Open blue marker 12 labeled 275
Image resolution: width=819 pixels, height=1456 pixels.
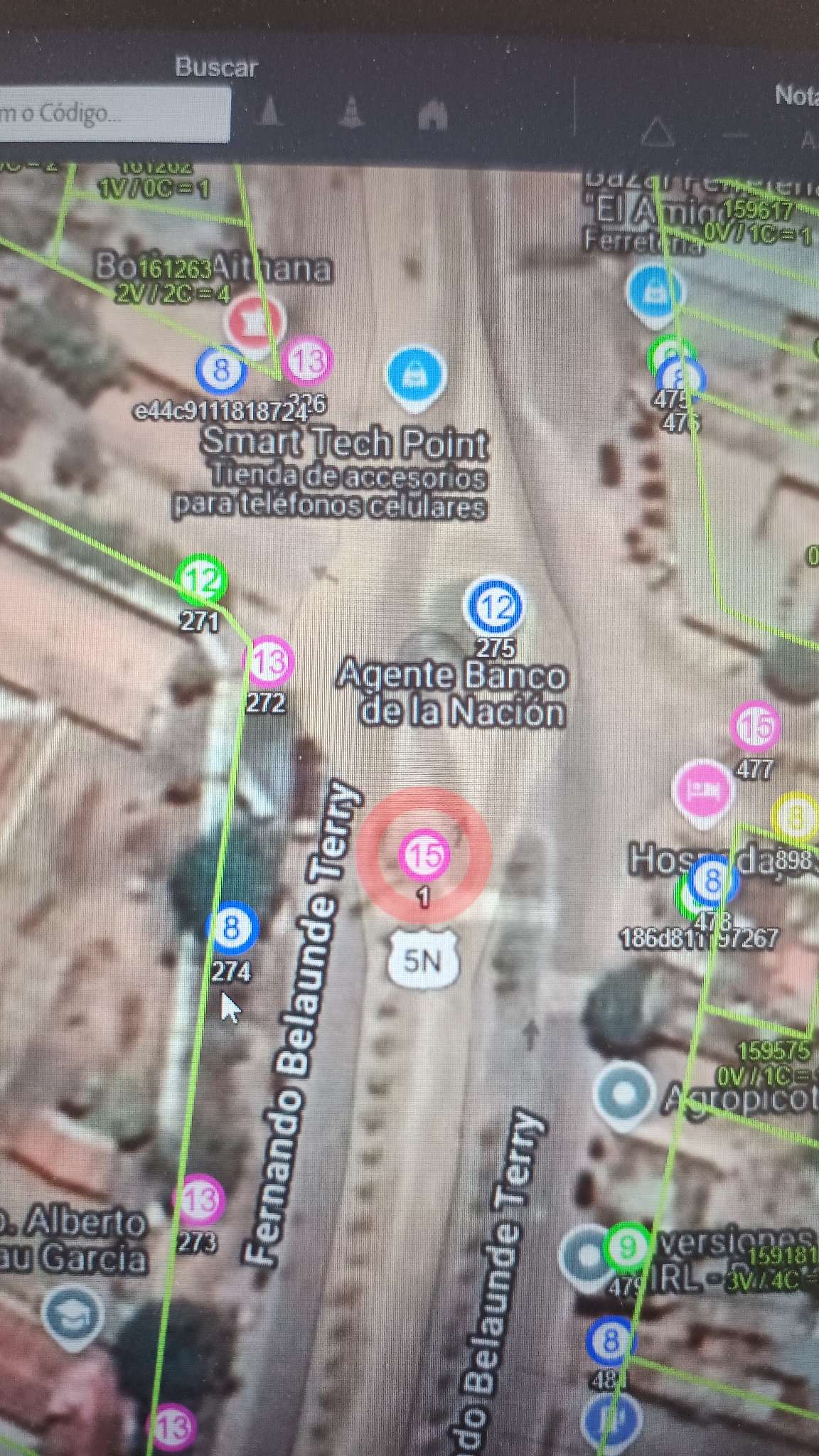[495, 606]
